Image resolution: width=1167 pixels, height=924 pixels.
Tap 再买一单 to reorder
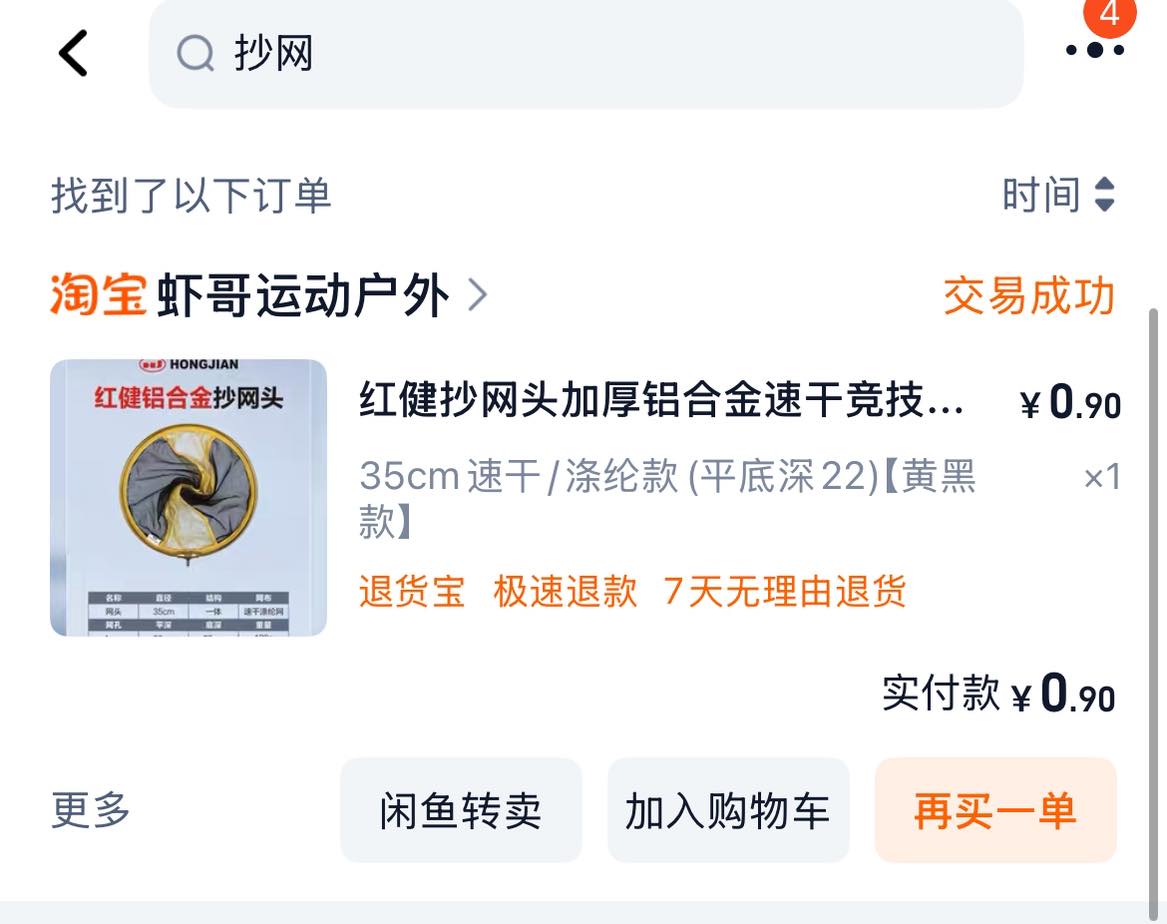click(x=995, y=810)
